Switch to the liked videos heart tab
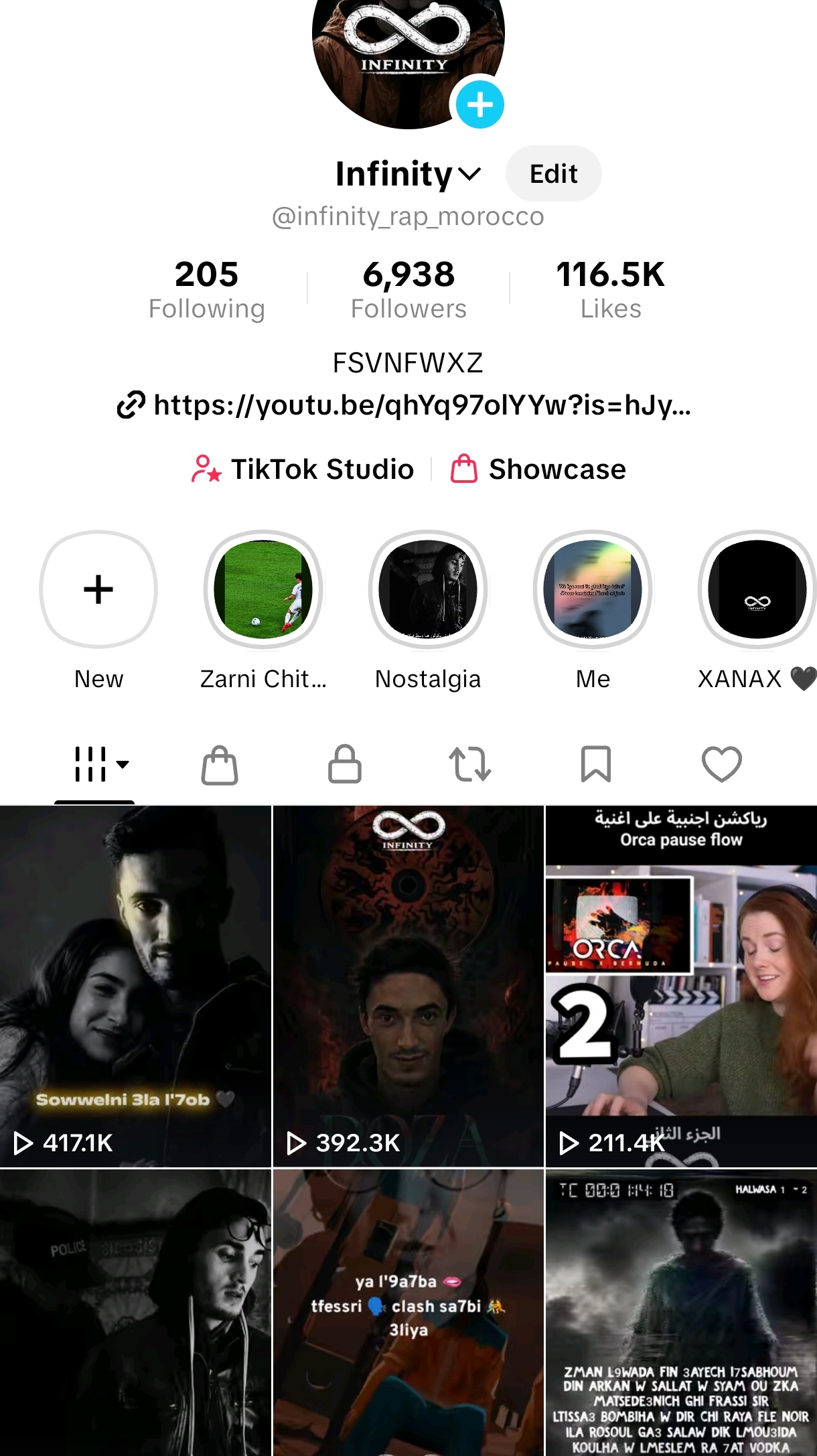817x1456 pixels. tap(722, 764)
